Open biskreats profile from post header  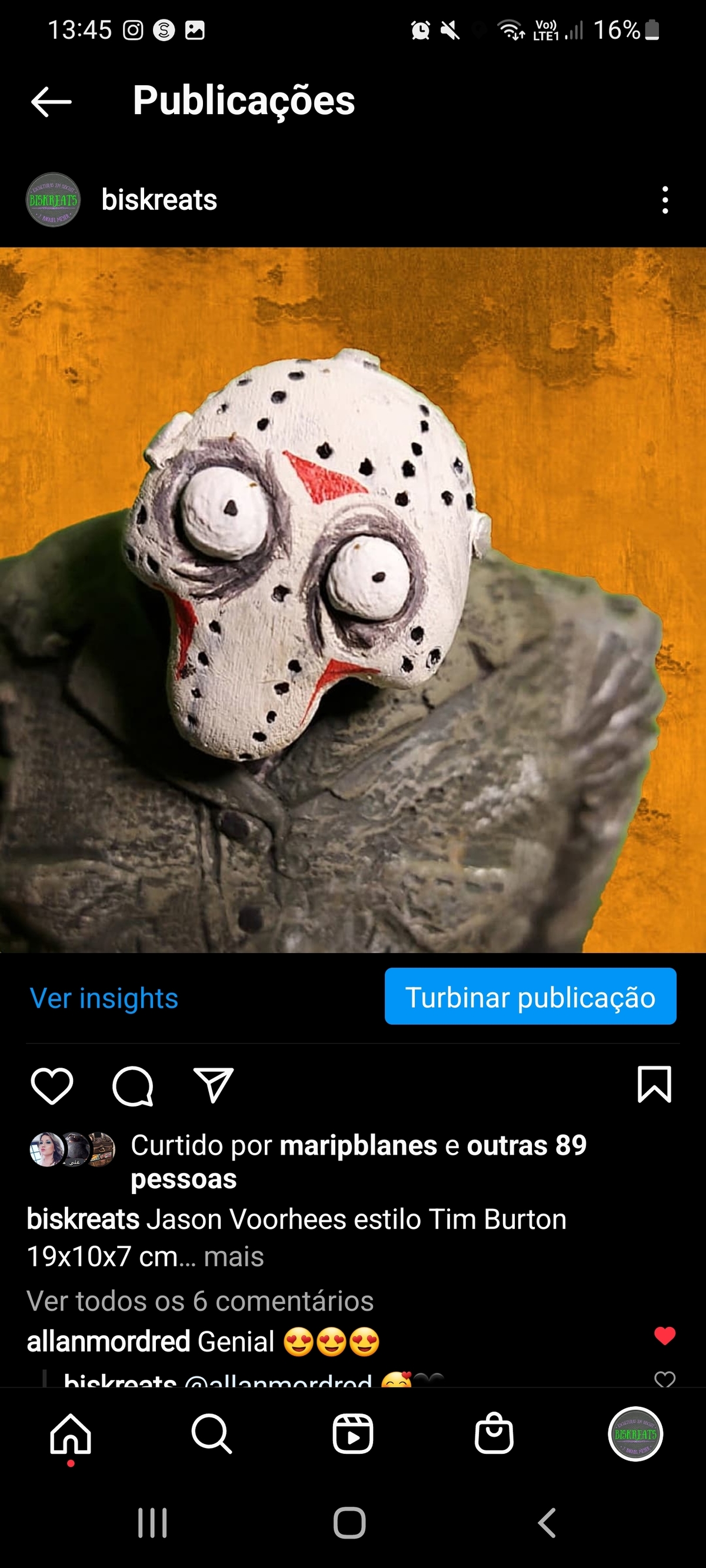tap(158, 200)
